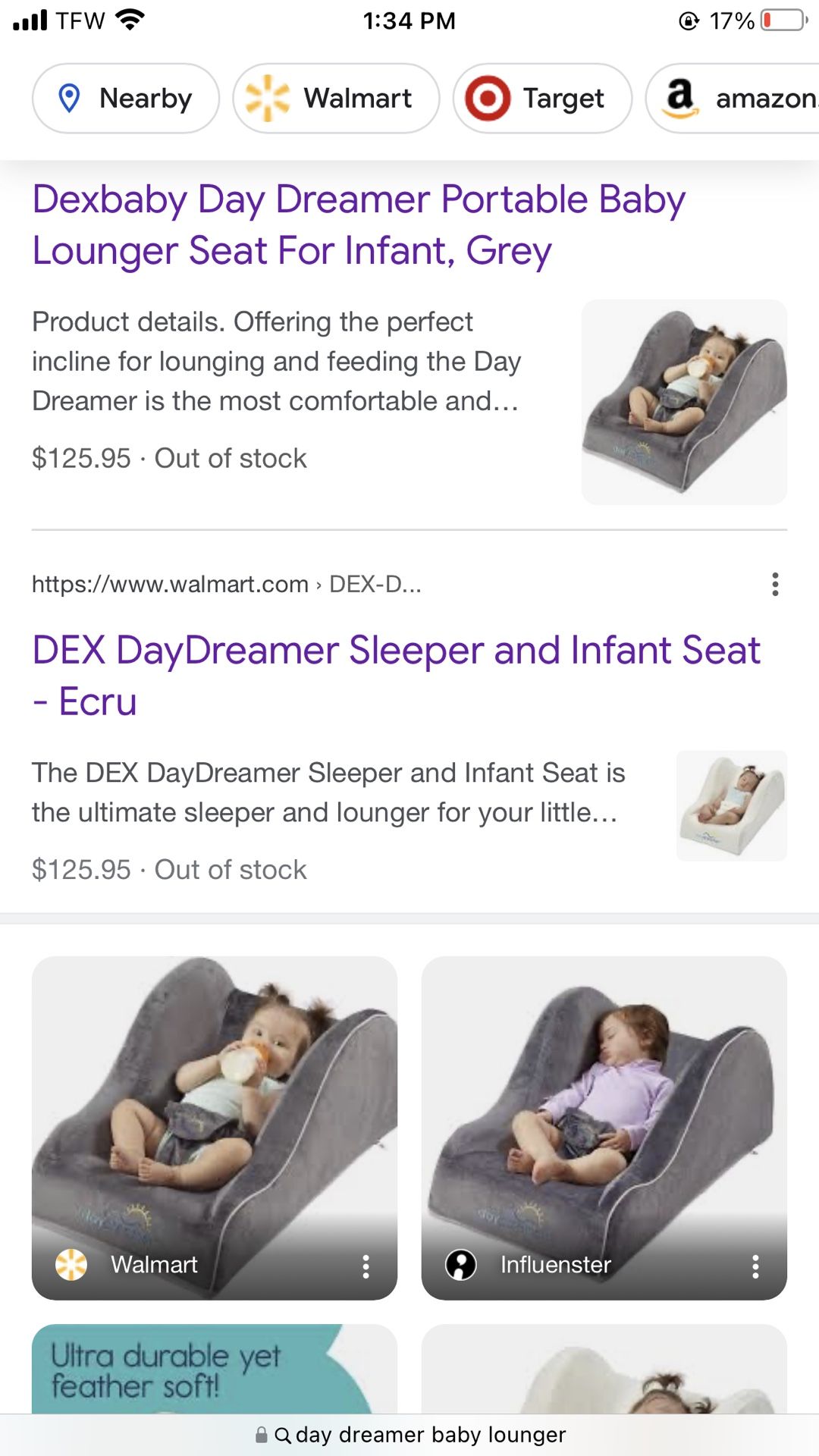Choose the Amazon store chip
The image size is (819, 1456).
coord(733,99)
